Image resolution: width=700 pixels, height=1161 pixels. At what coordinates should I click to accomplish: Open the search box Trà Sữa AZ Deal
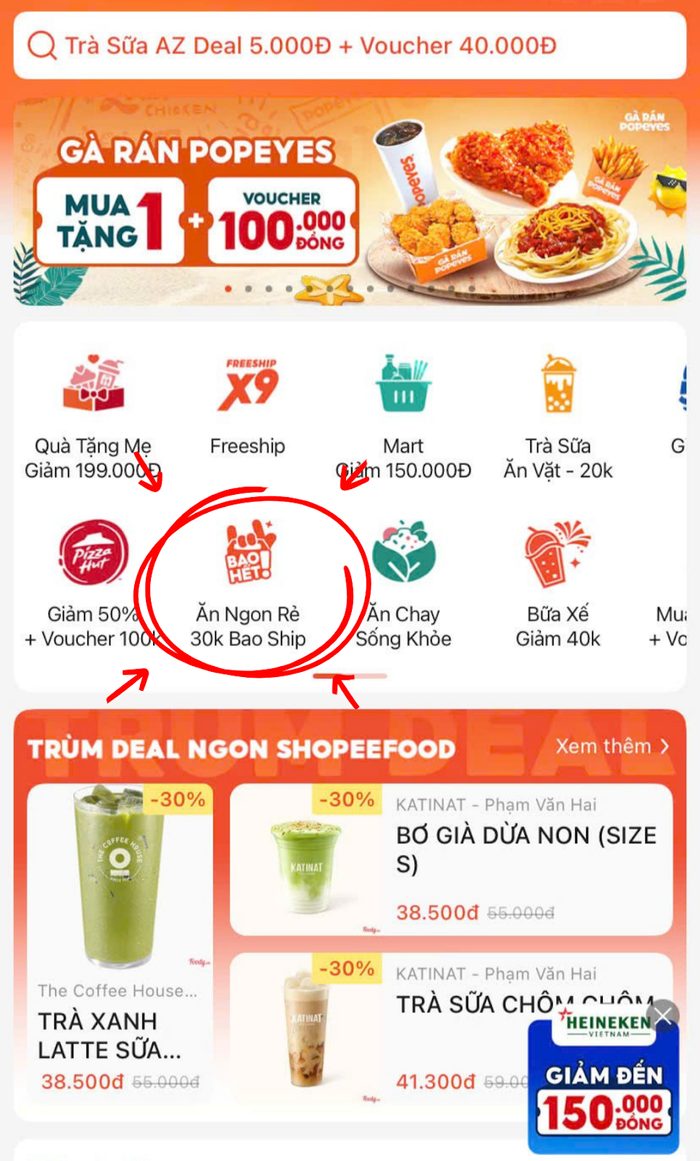click(x=350, y=45)
